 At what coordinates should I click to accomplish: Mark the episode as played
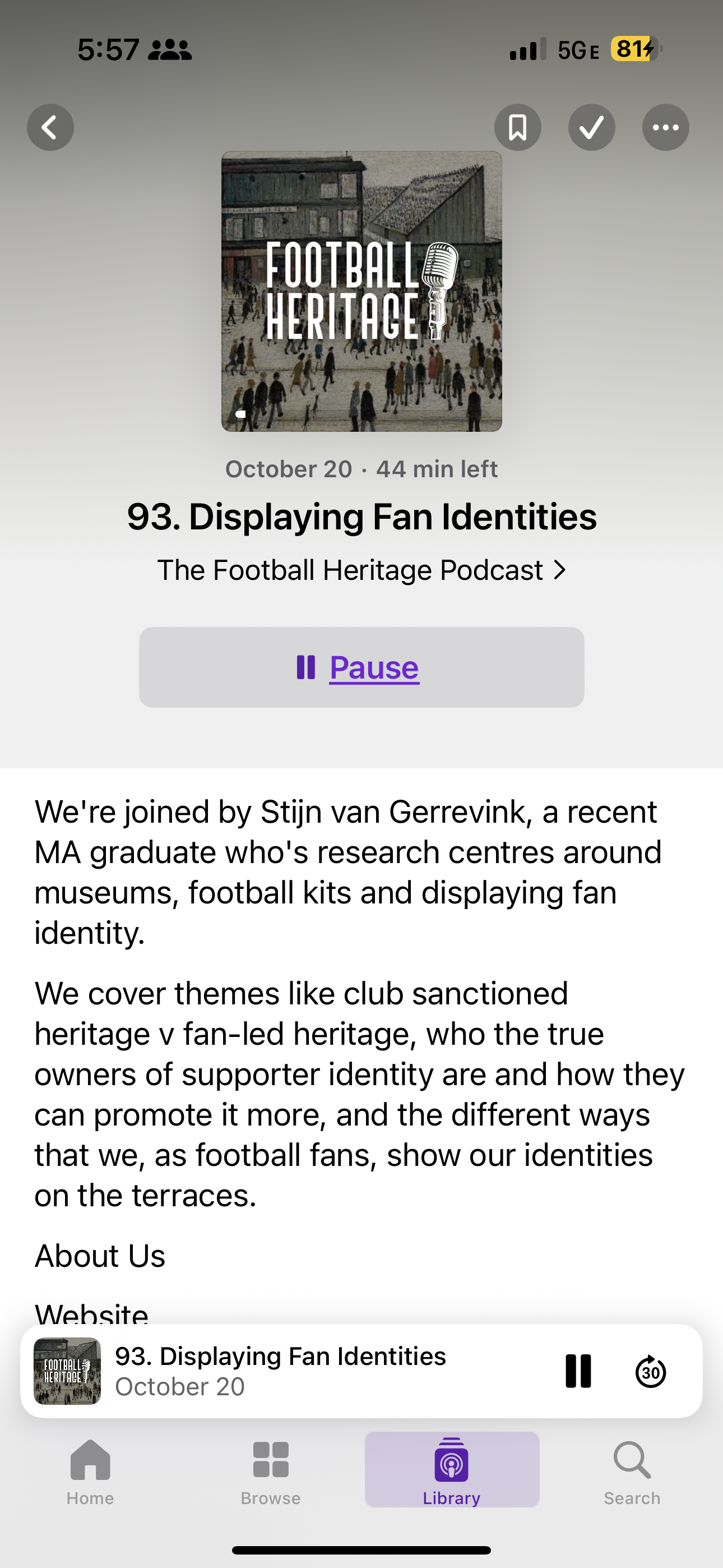[591, 127]
